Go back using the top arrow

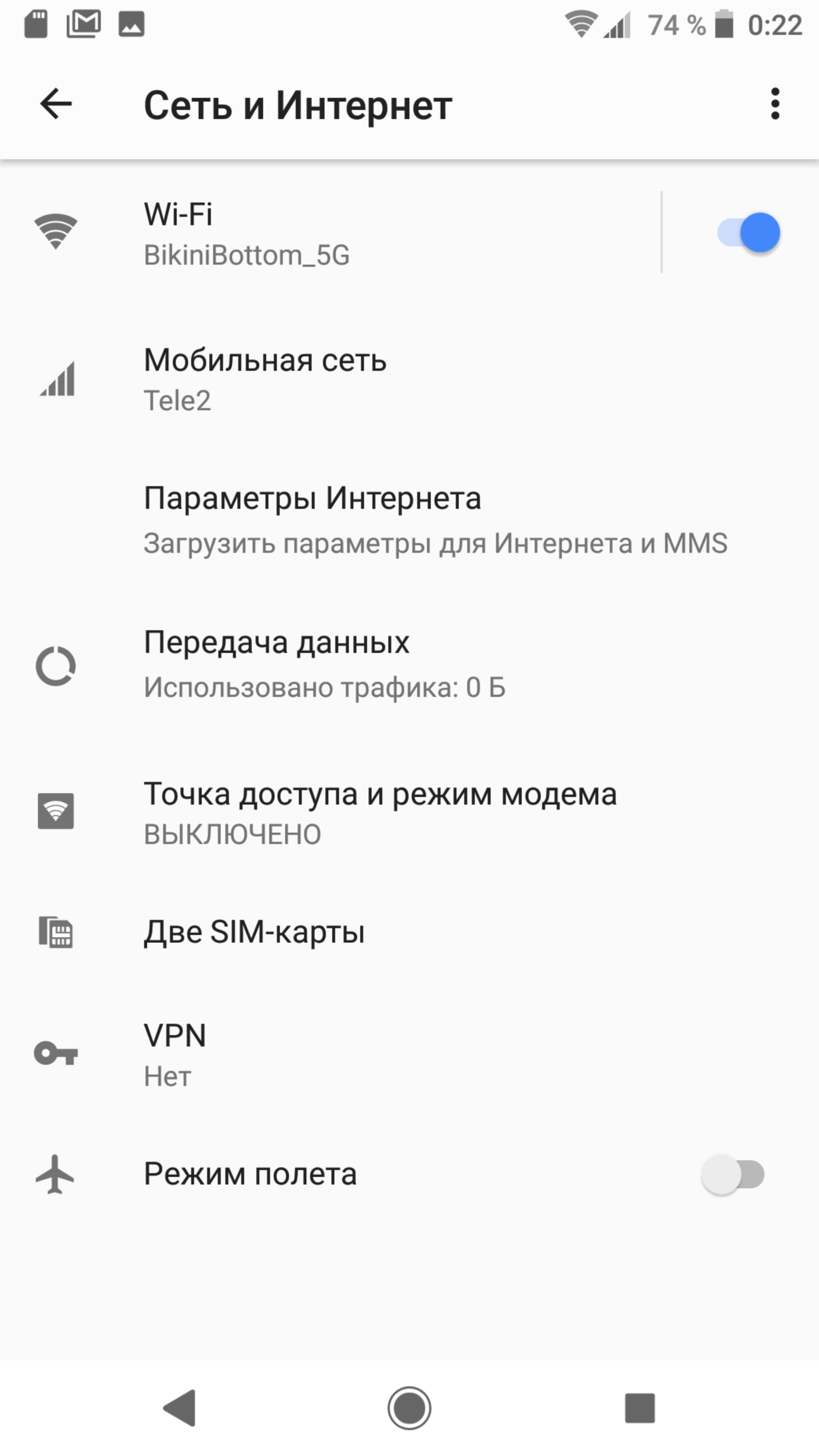coord(56,104)
